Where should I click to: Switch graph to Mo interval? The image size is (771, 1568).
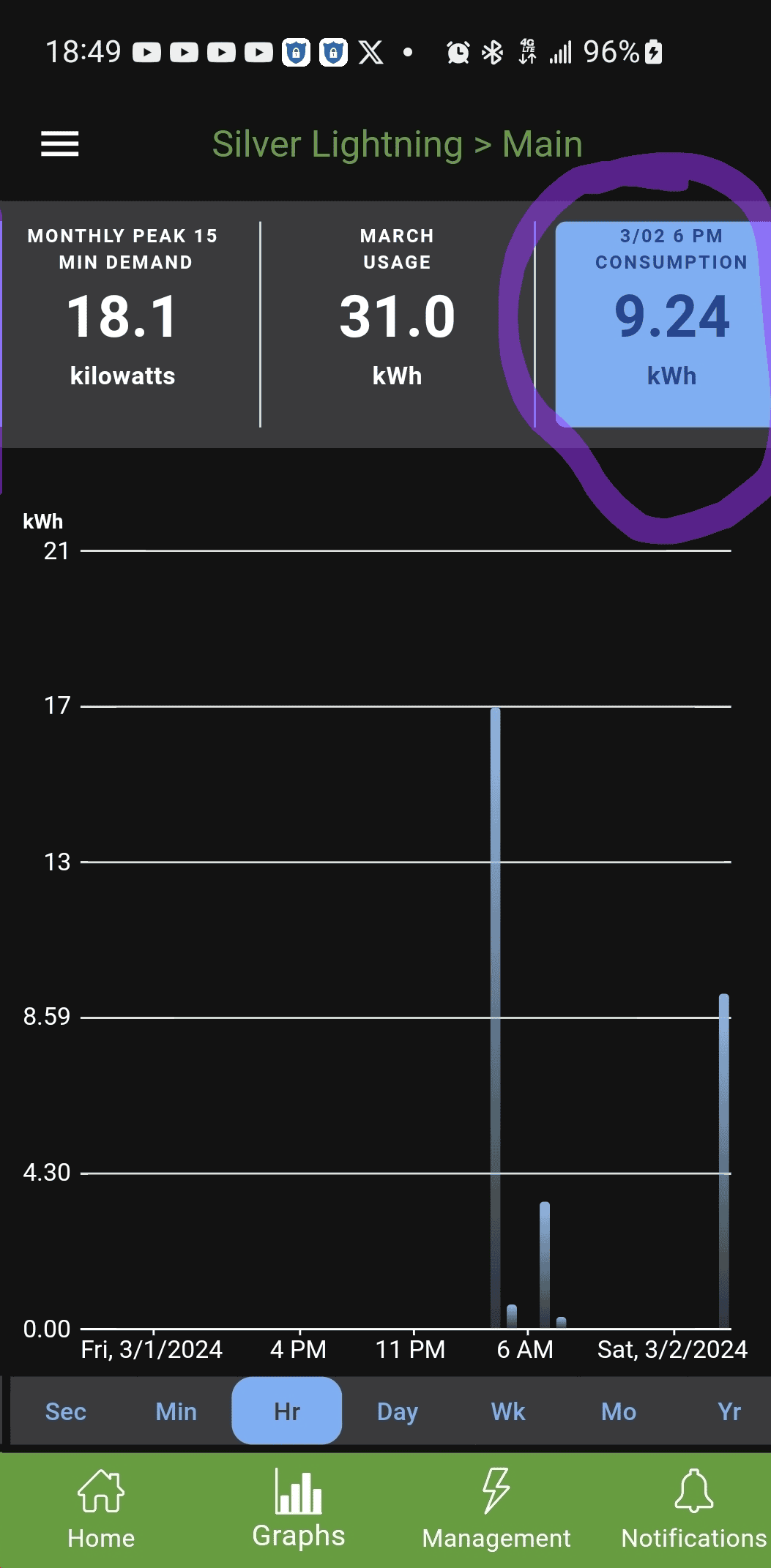[619, 1411]
